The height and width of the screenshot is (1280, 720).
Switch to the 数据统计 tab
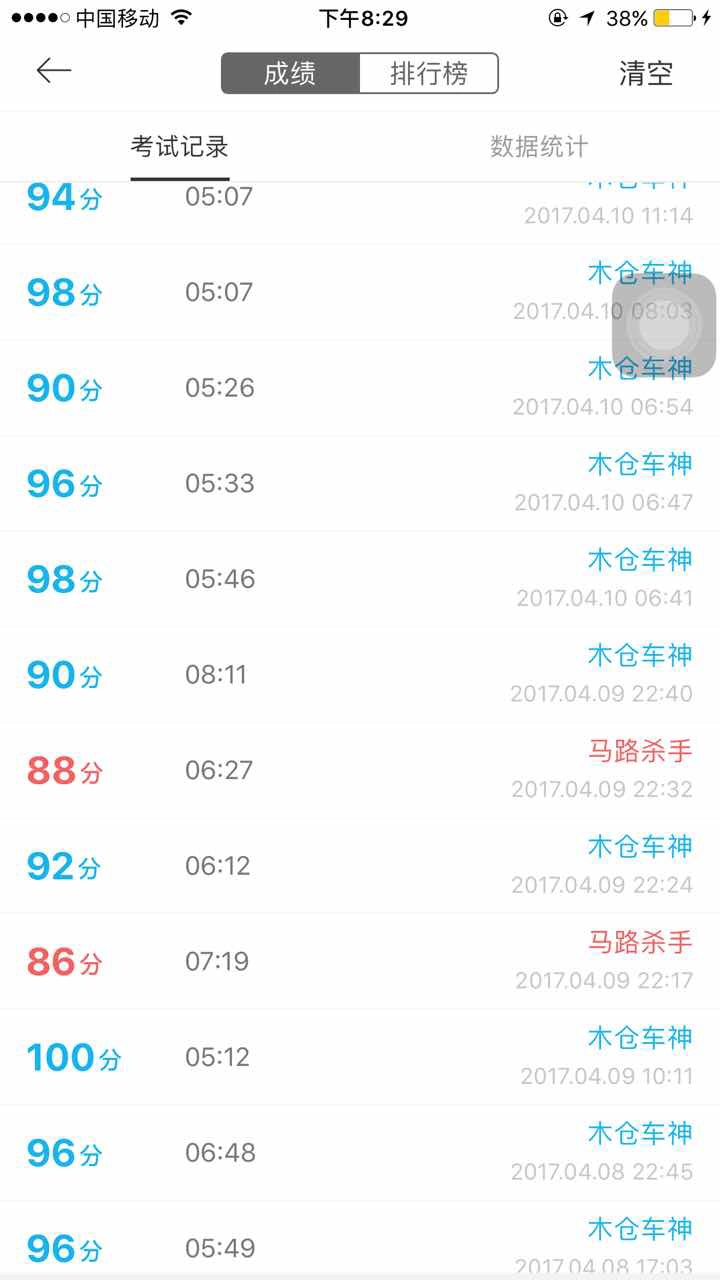[x=539, y=147]
